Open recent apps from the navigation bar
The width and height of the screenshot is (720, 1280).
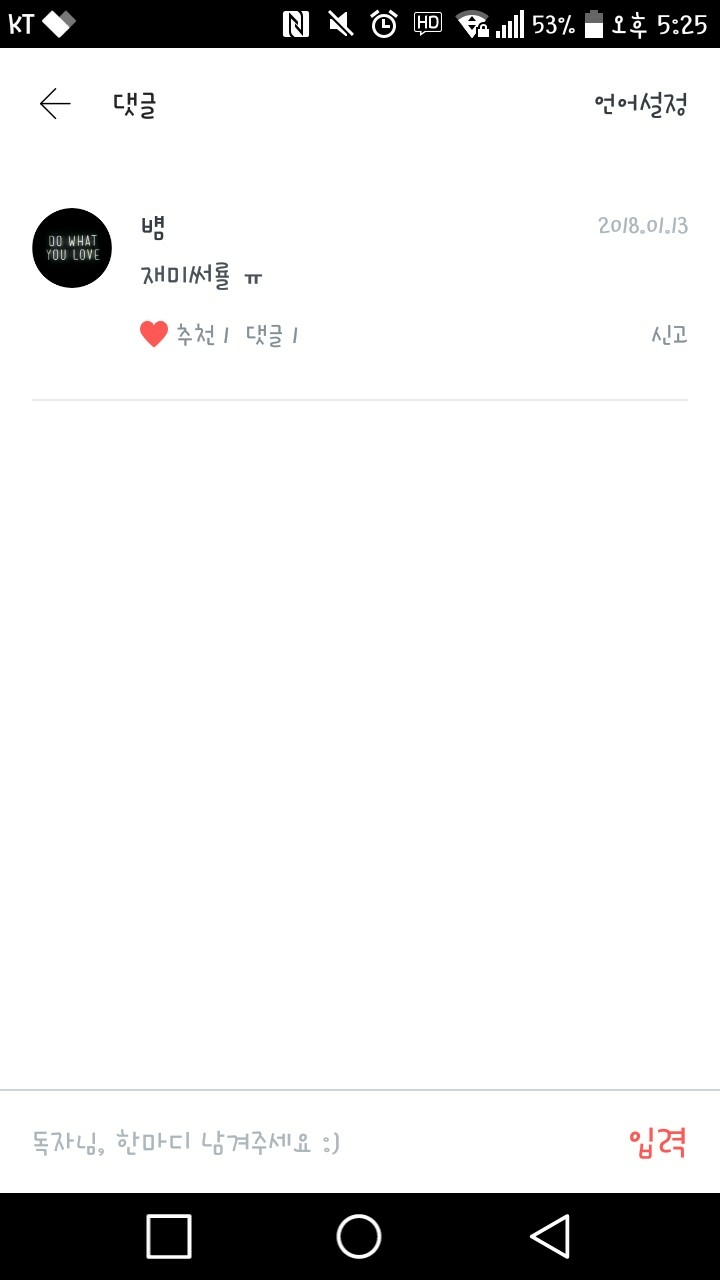168,1236
